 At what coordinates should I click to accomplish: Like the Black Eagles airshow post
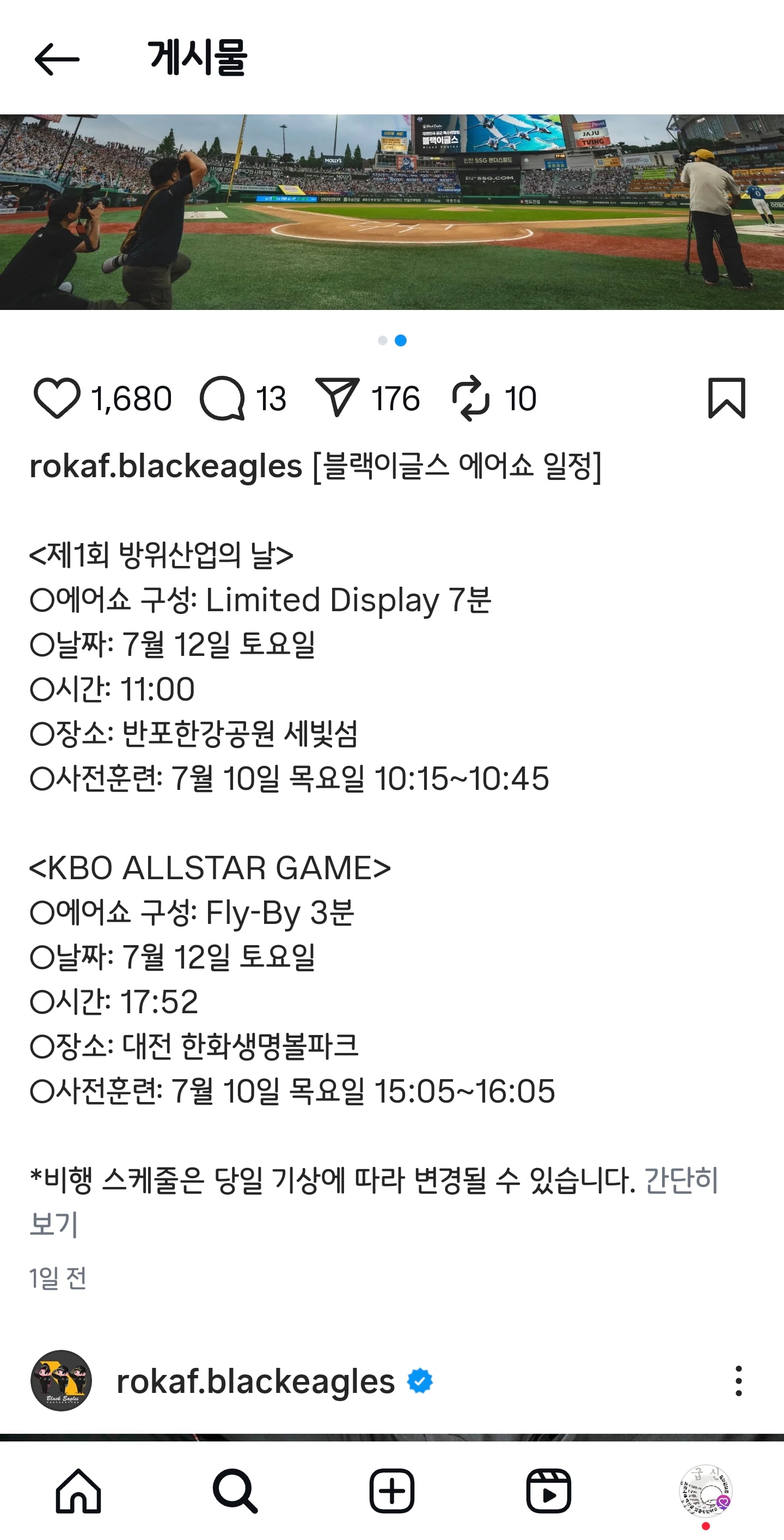[x=57, y=398]
